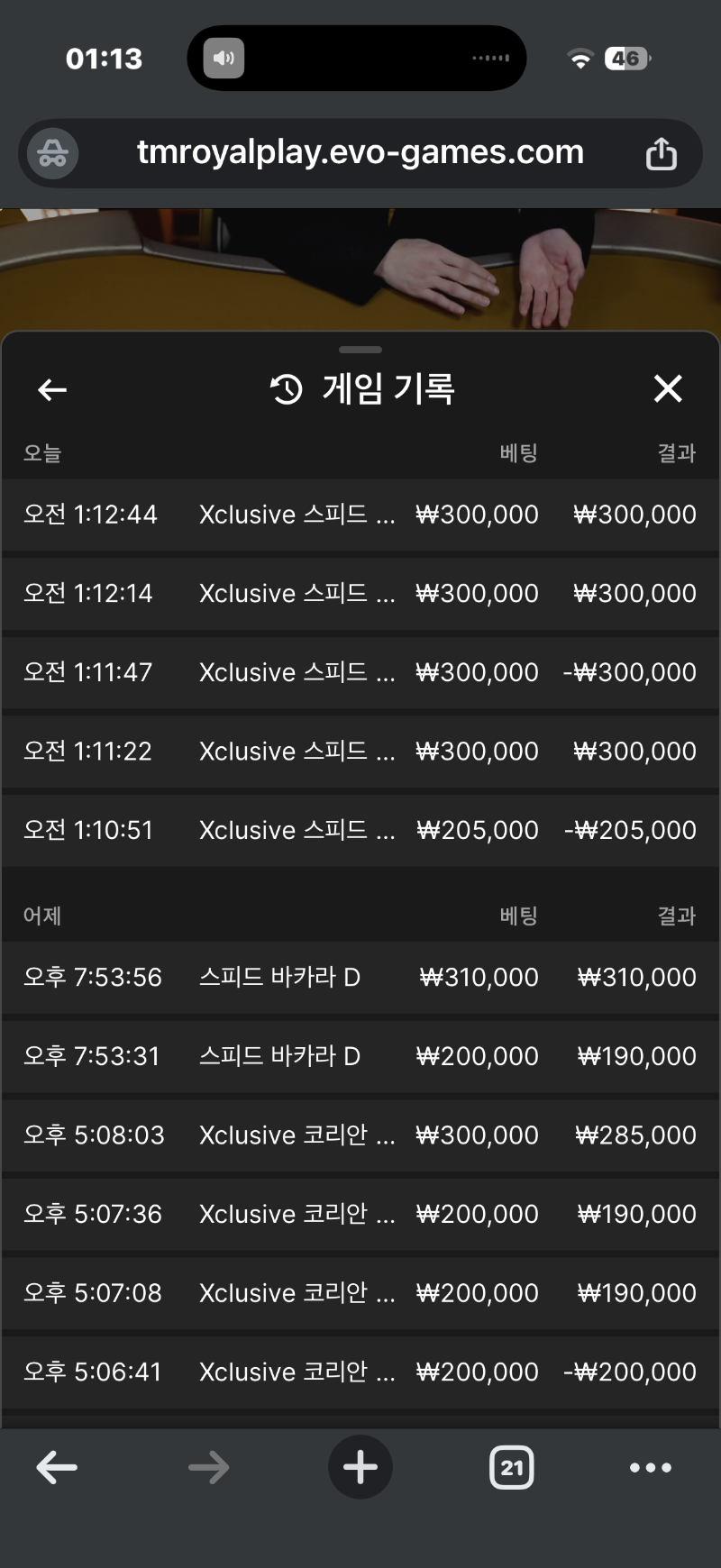Go back from the 게임 기록 panel
721x1568 pixels.
click(52, 389)
